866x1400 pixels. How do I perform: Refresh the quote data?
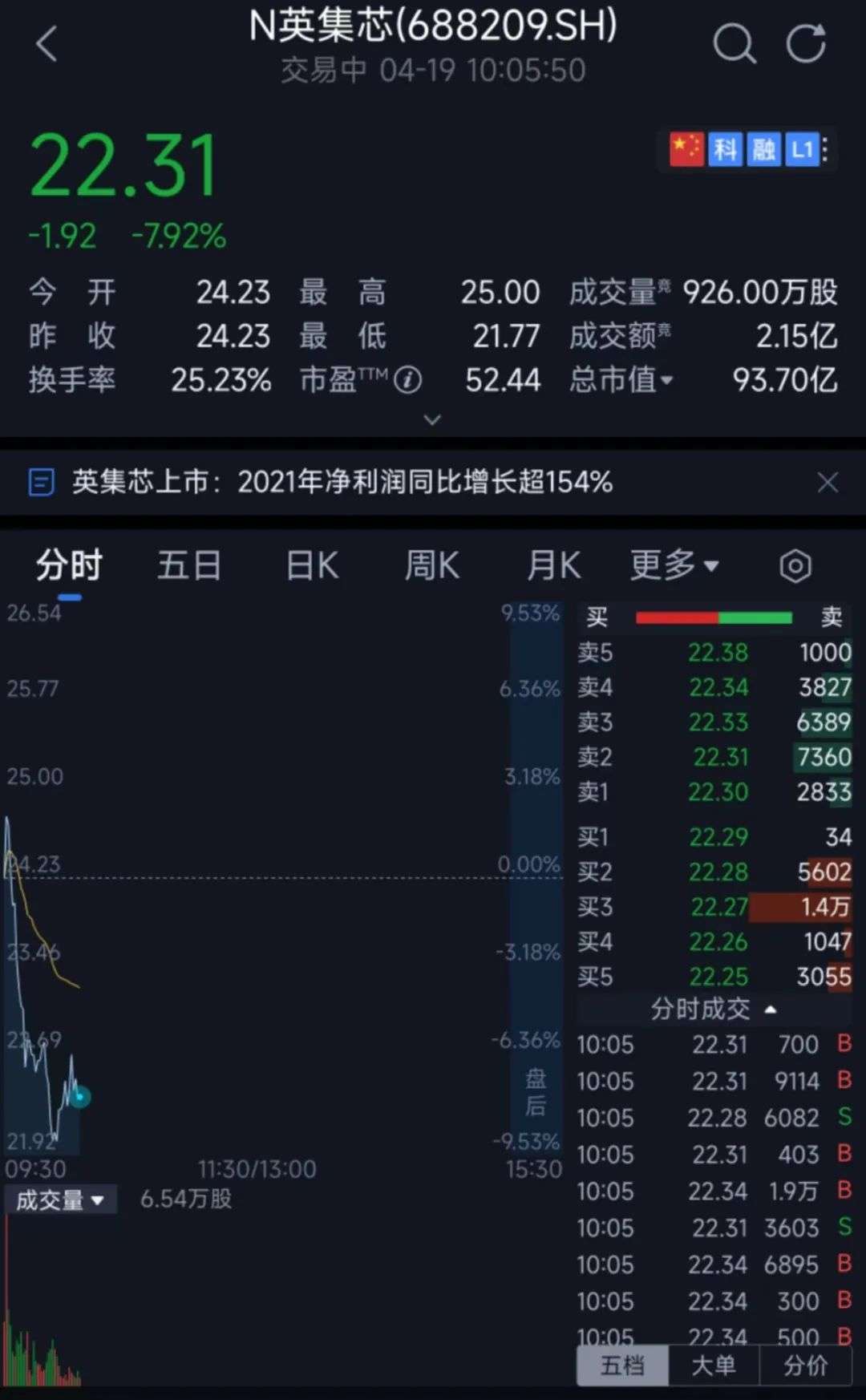coord(805,43)
